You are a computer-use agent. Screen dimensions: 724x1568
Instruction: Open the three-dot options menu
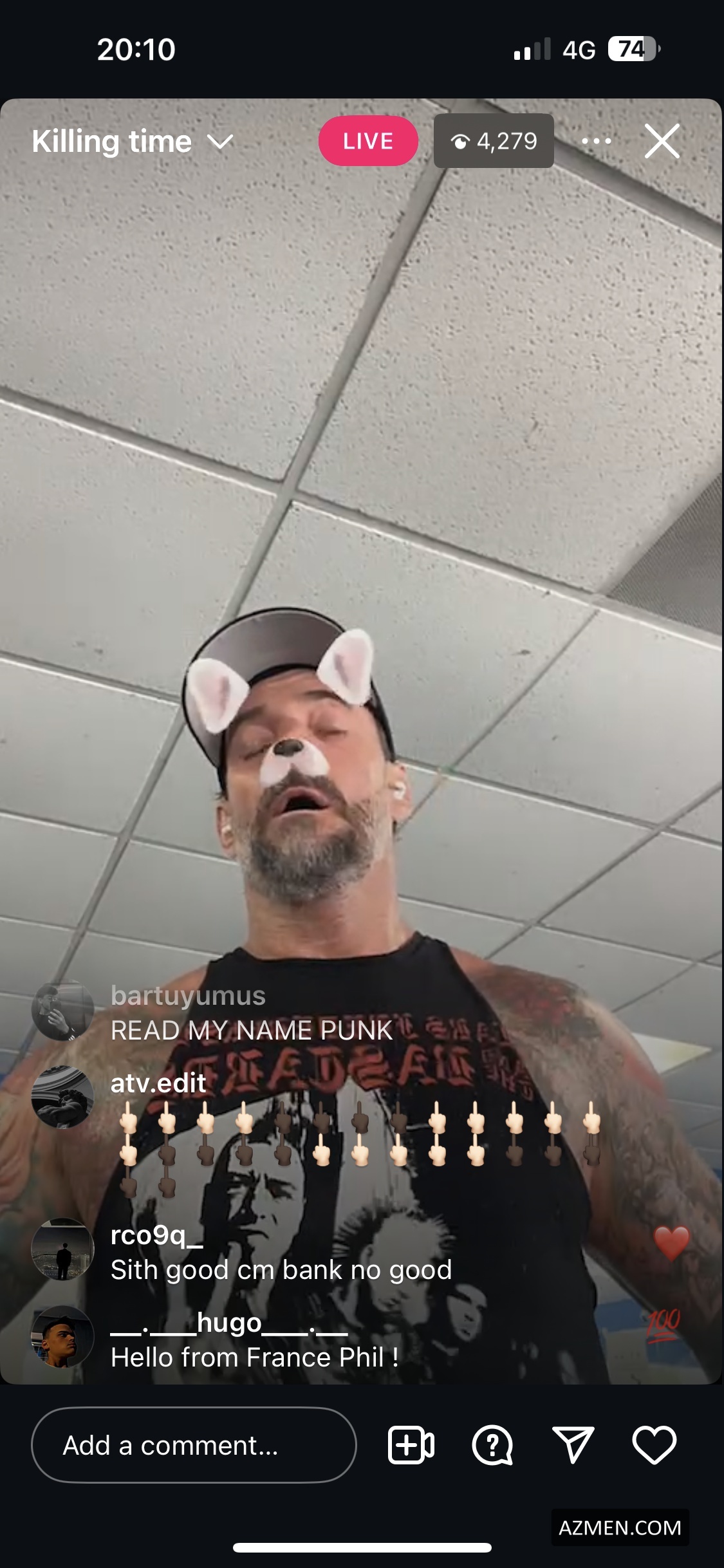point(596,141)
